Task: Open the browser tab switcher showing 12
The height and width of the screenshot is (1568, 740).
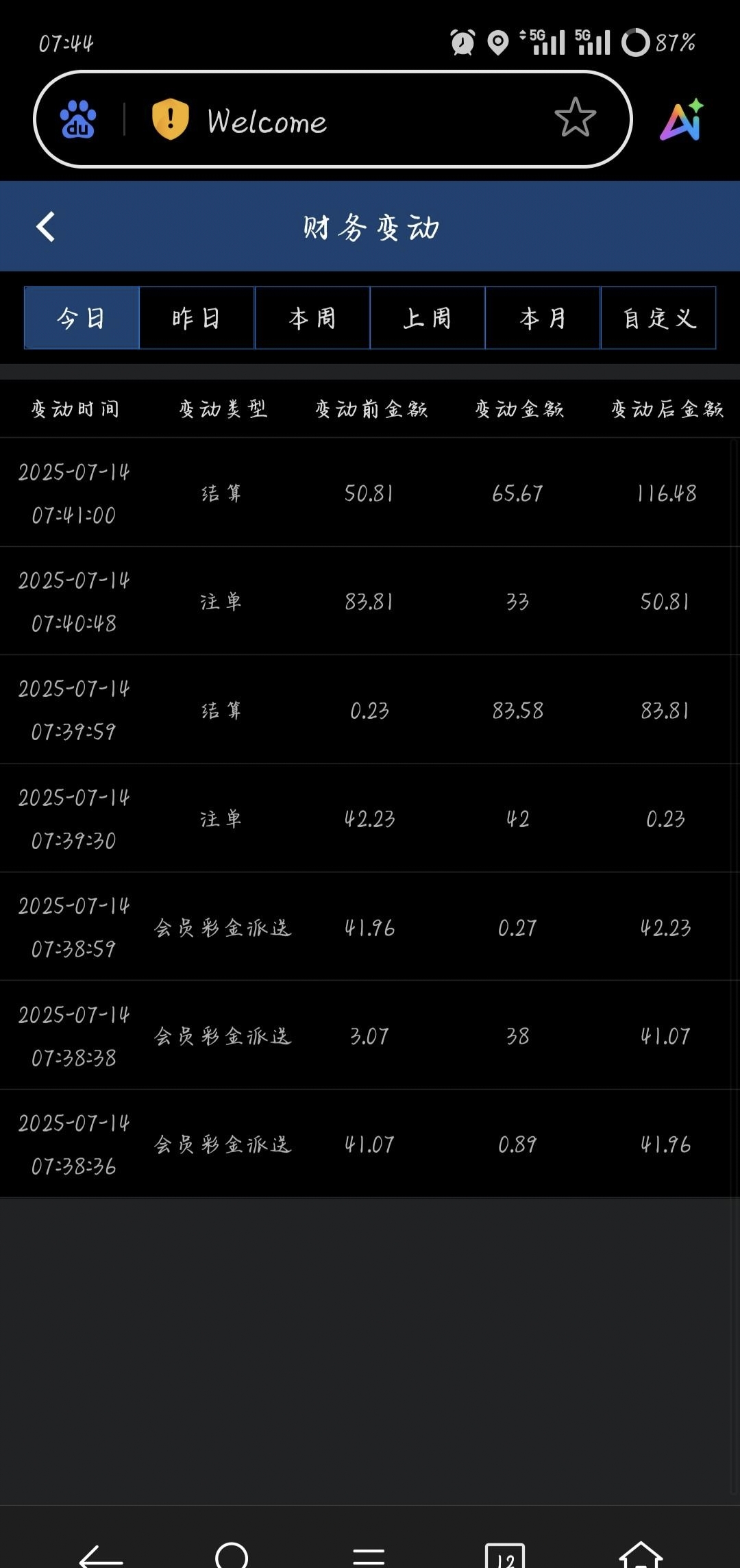Action: tap(505, 1556)
